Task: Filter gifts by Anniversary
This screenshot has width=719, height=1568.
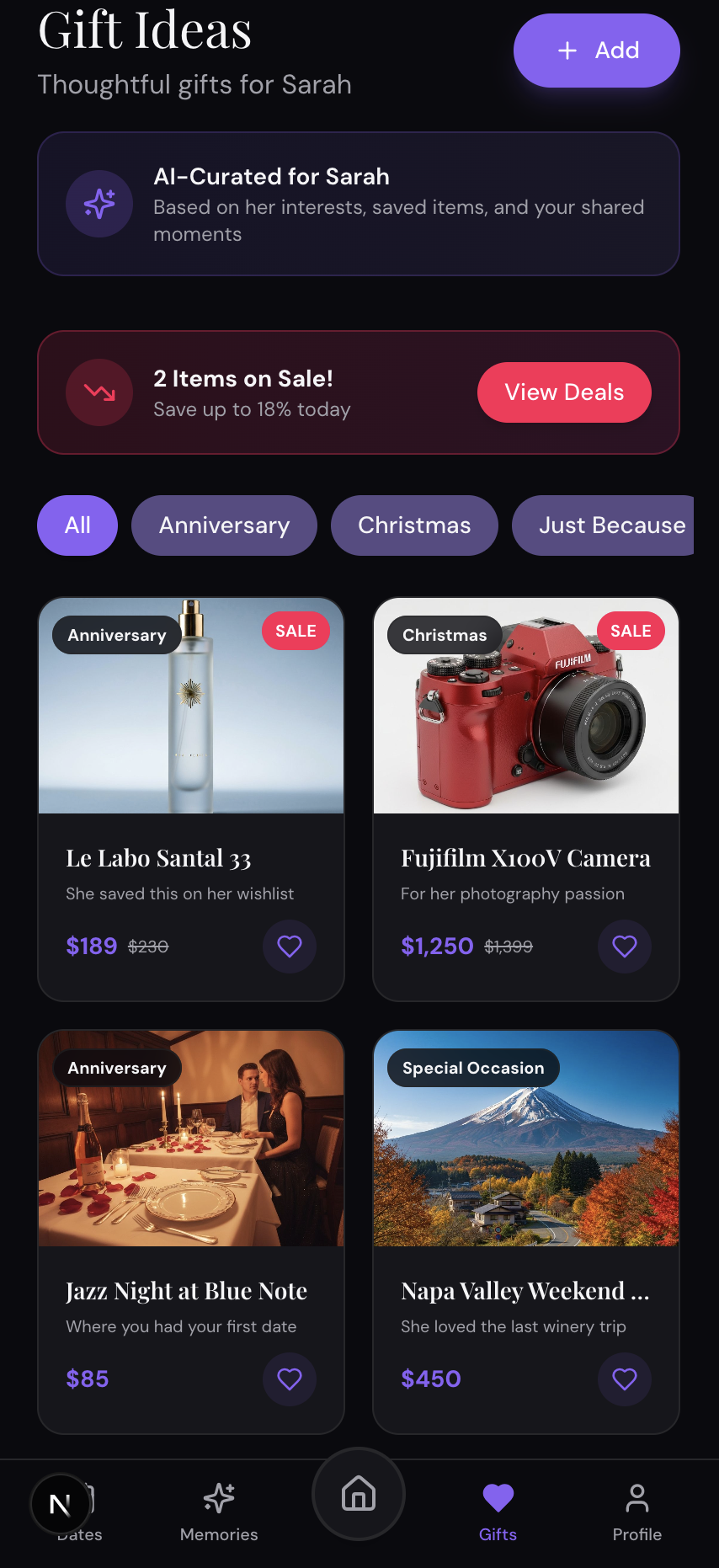Action: tap(224, 525)
